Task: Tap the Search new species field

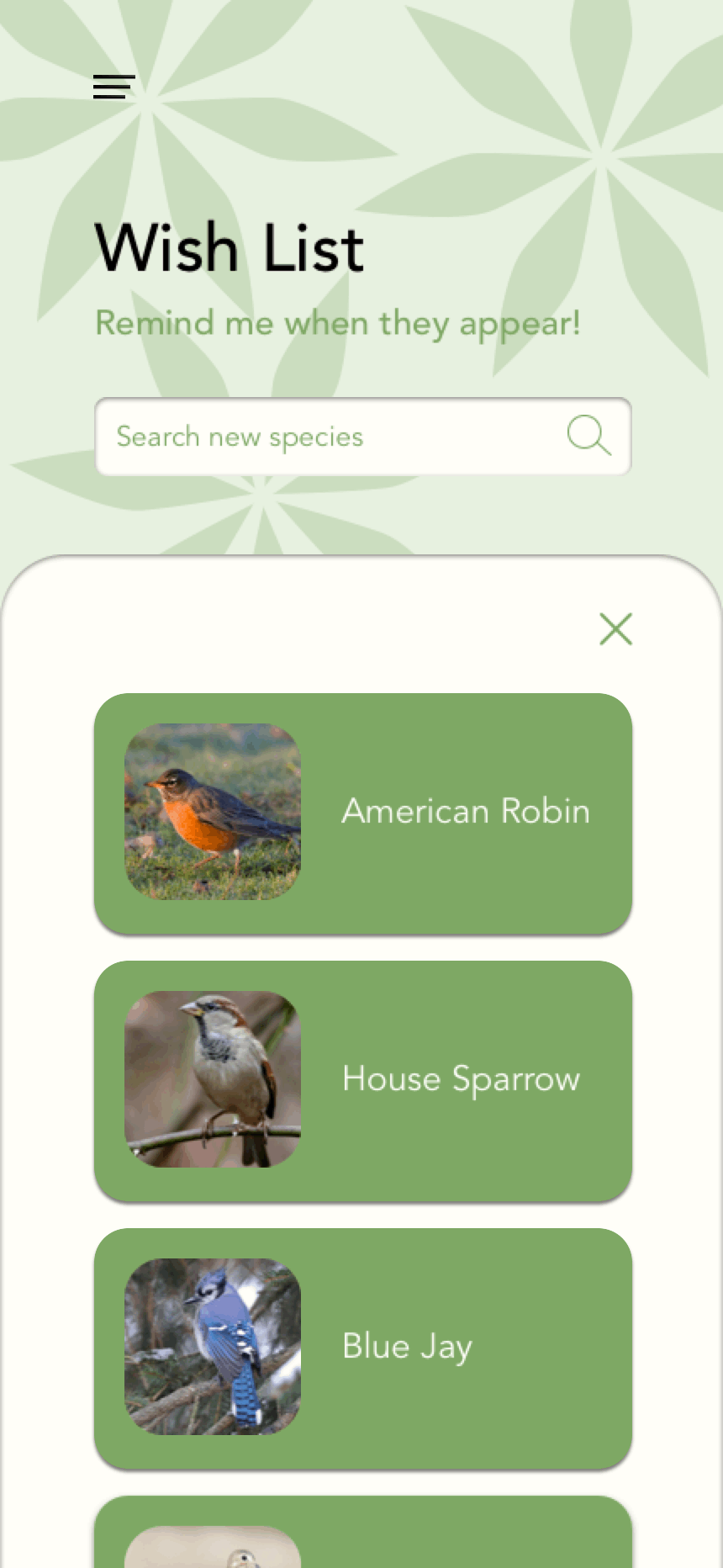Action: (x=328, y=437)
